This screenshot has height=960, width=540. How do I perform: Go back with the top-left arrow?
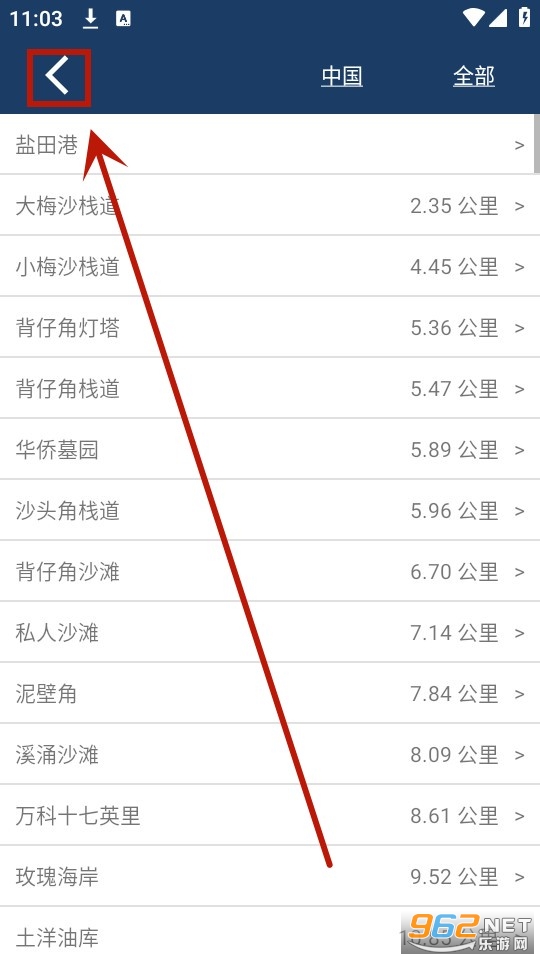58,77
